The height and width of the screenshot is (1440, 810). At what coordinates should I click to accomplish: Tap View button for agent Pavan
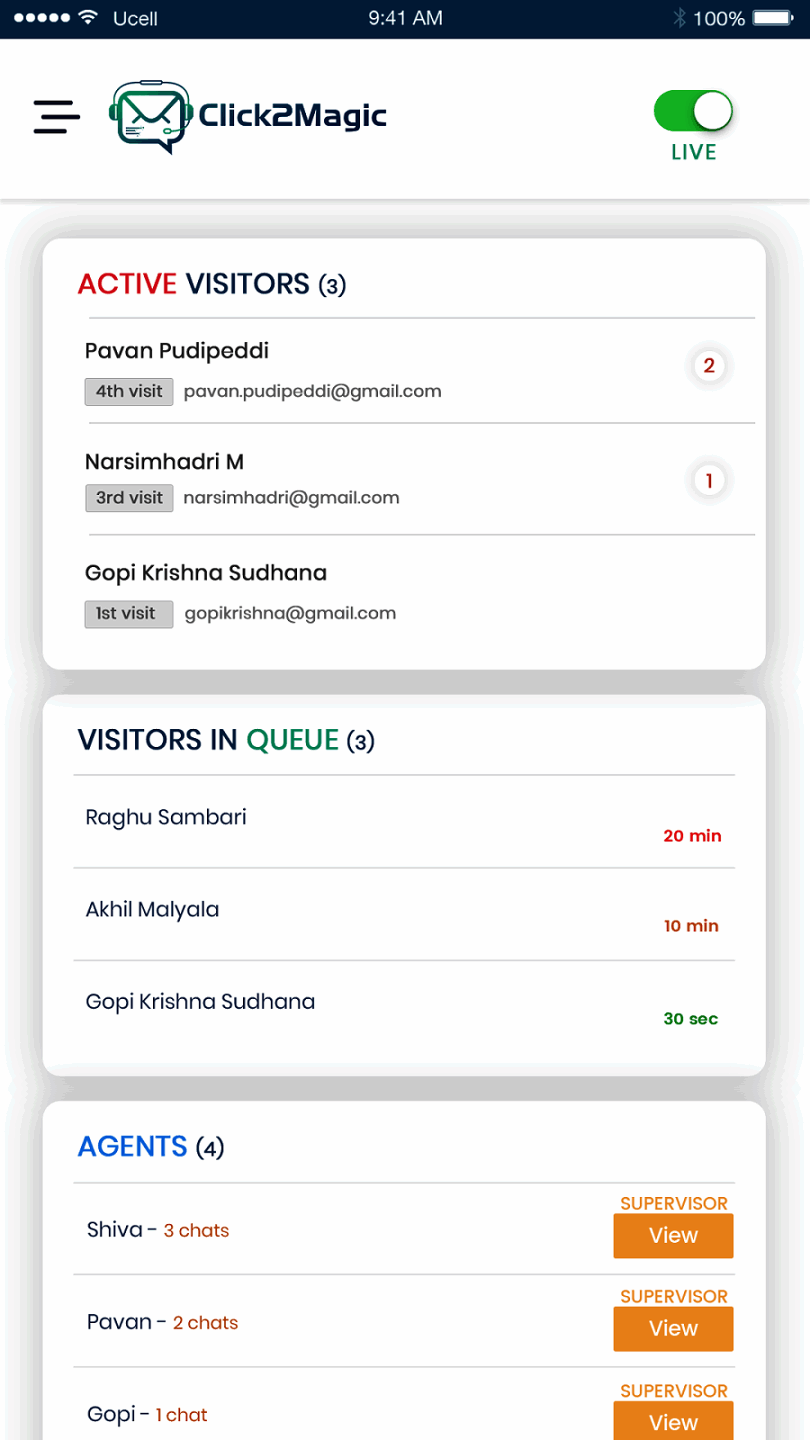673,1329
